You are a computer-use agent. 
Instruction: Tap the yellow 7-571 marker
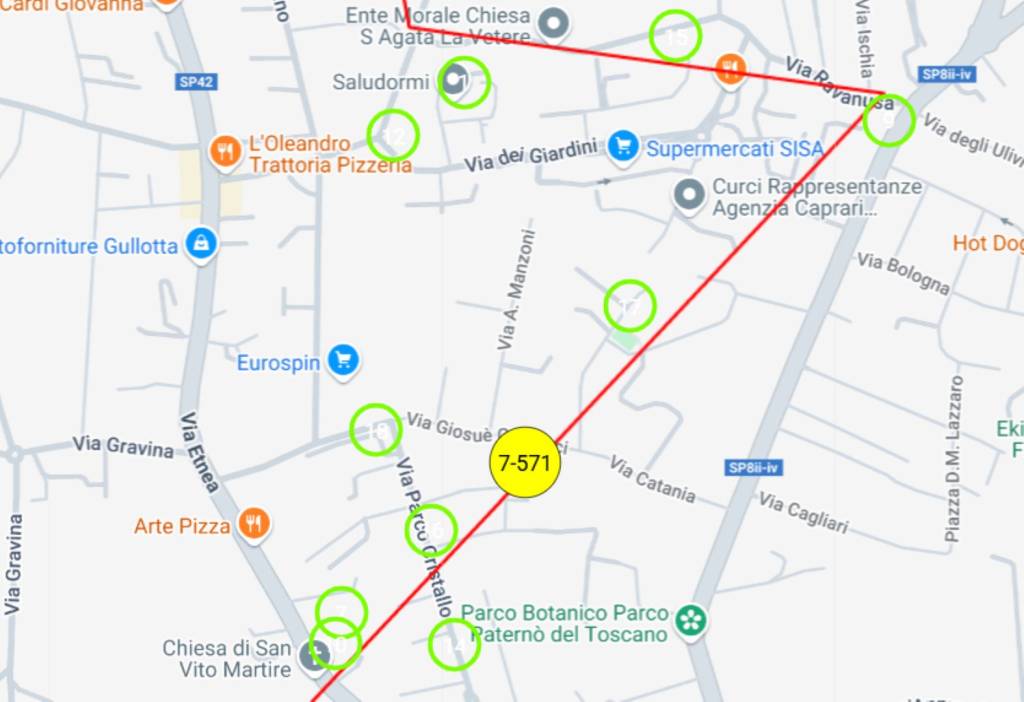click(x=525, y=462)
